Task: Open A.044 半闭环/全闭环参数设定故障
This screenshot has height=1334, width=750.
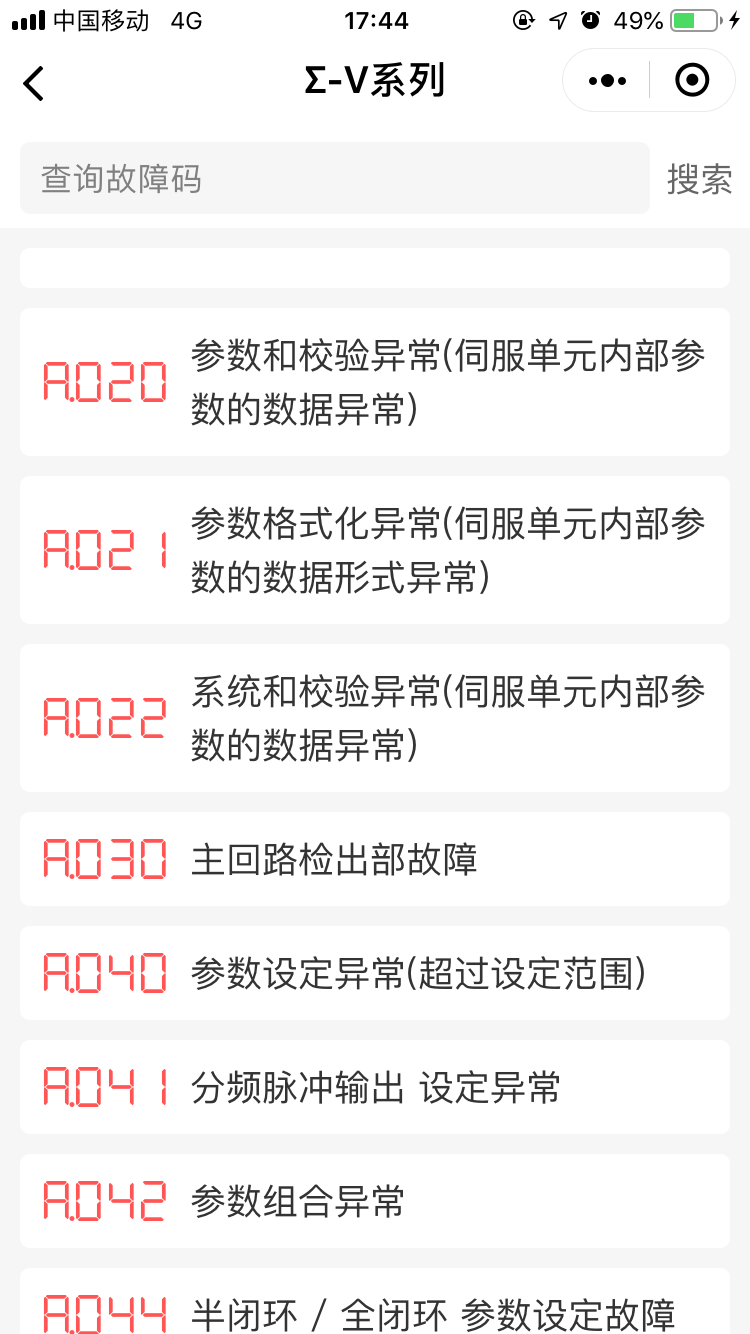Action: point(375,1308)
